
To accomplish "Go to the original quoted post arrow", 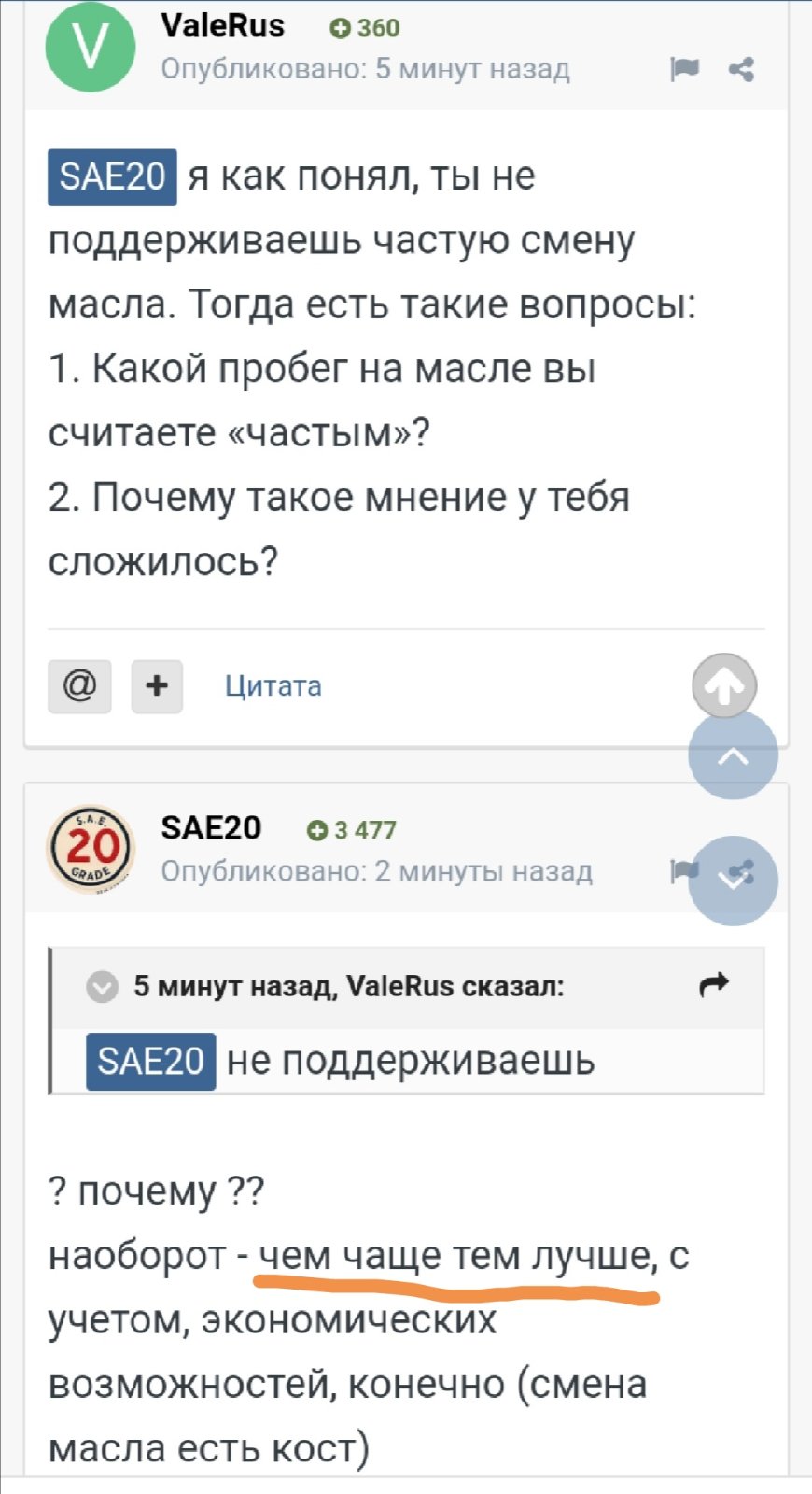I will (x=714, y=984).
